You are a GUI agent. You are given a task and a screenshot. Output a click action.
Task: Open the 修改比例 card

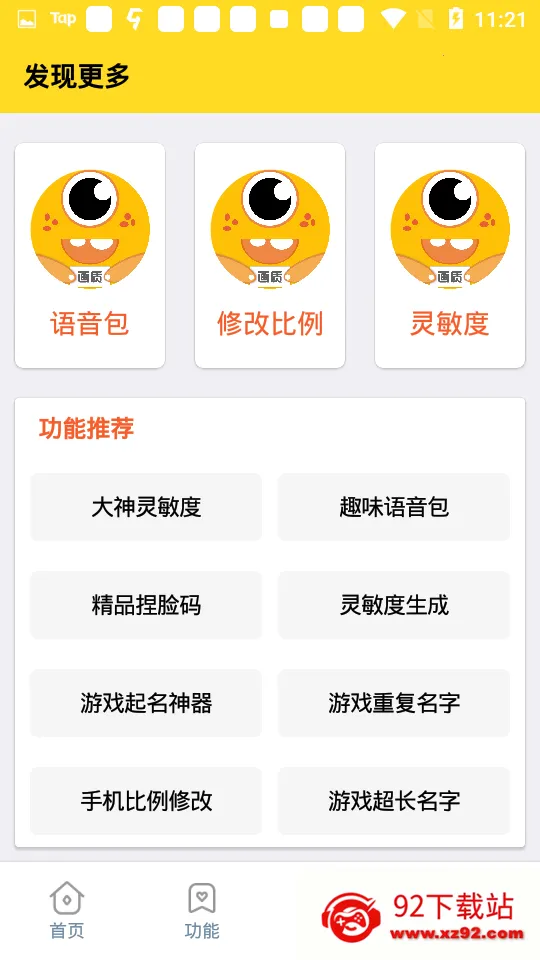270,255
